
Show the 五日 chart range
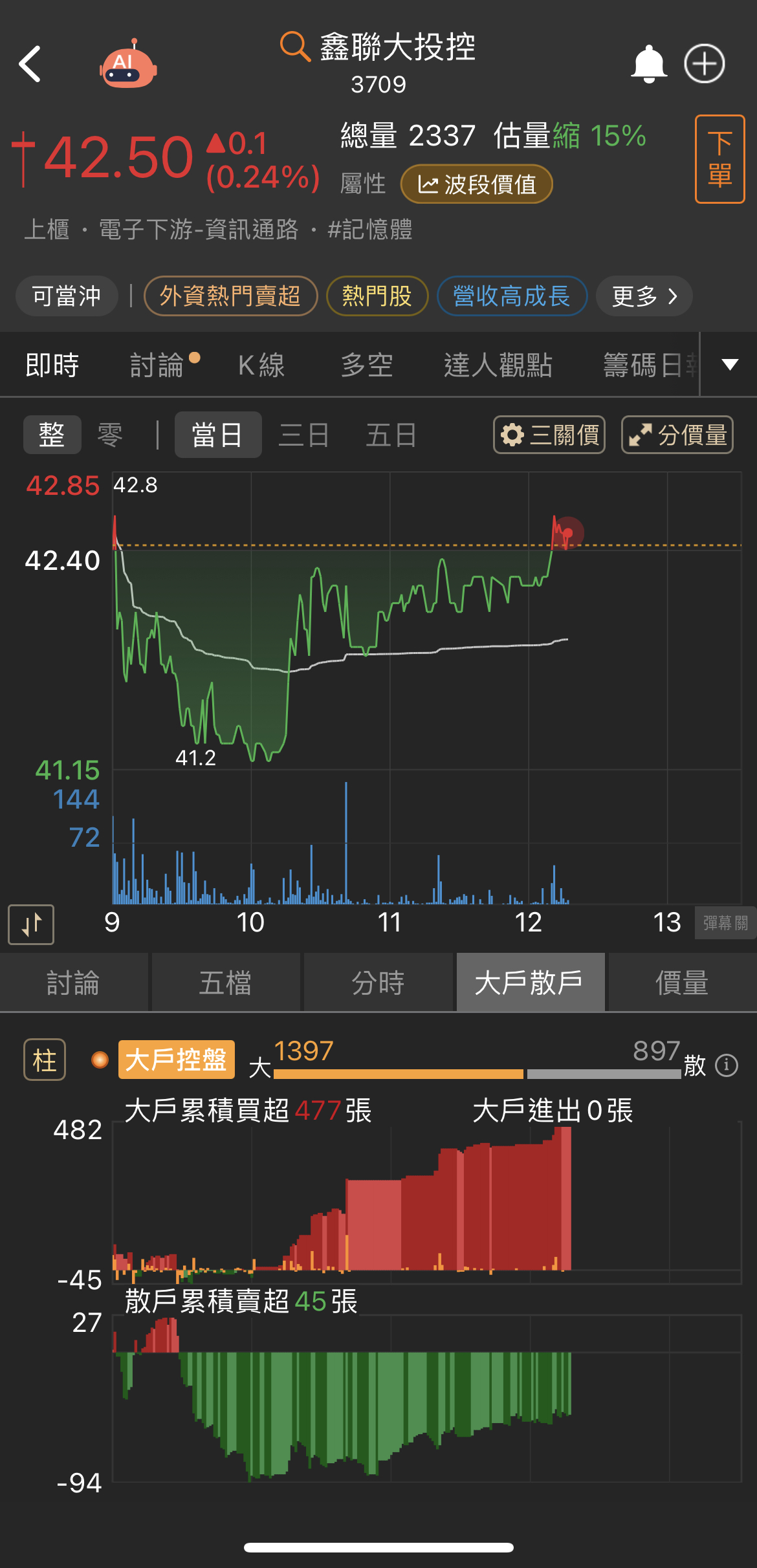[x=391, y=435]
